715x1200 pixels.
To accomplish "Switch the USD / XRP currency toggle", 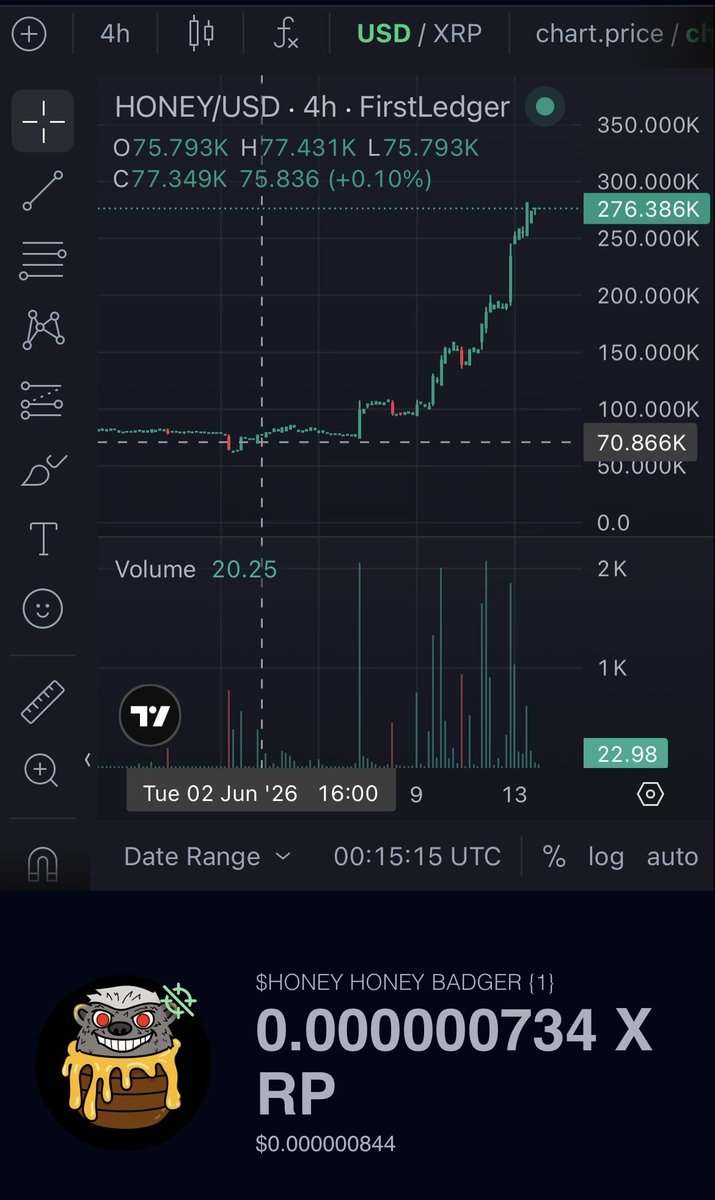I will coord(419,34).
